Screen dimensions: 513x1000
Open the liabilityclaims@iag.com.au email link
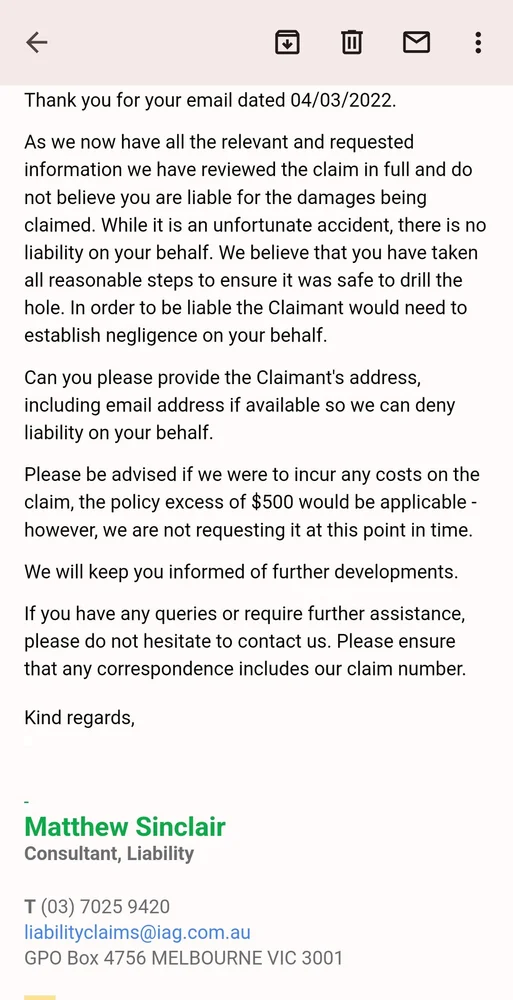(137, 932)
